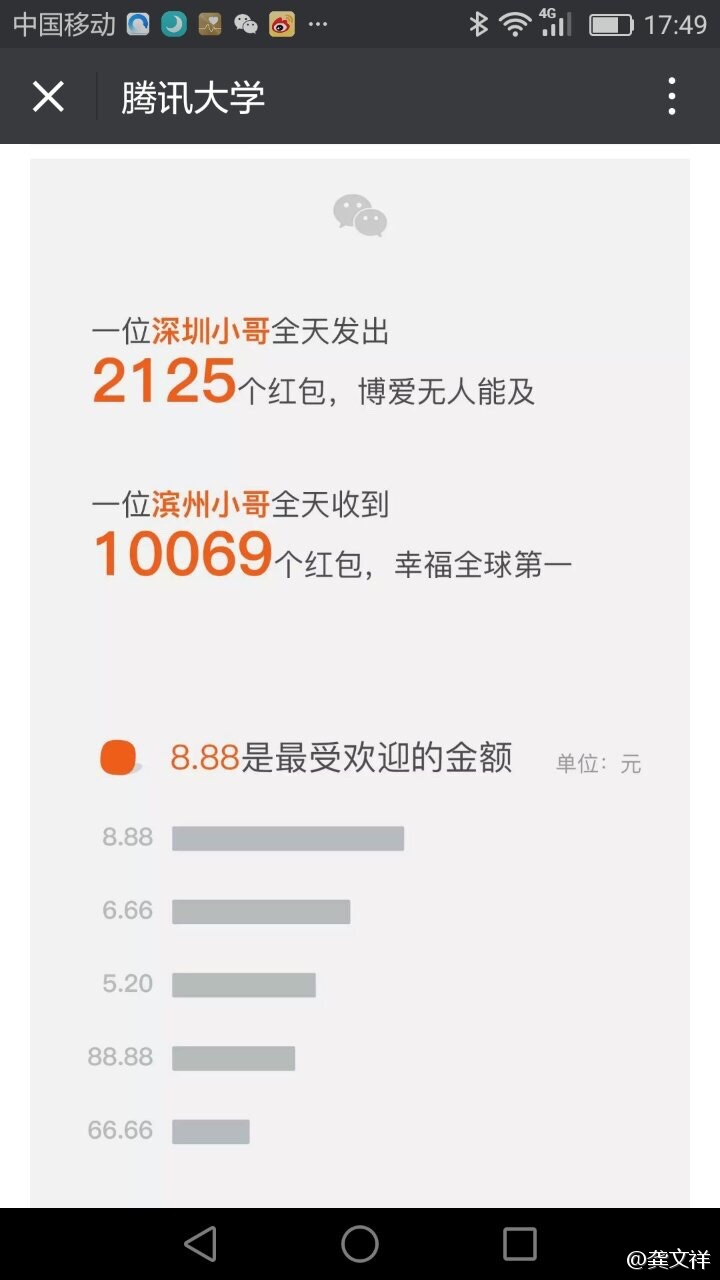
Task: Tap the orange legend dot beside 8.88 heading
Action: tap(119, 757)
